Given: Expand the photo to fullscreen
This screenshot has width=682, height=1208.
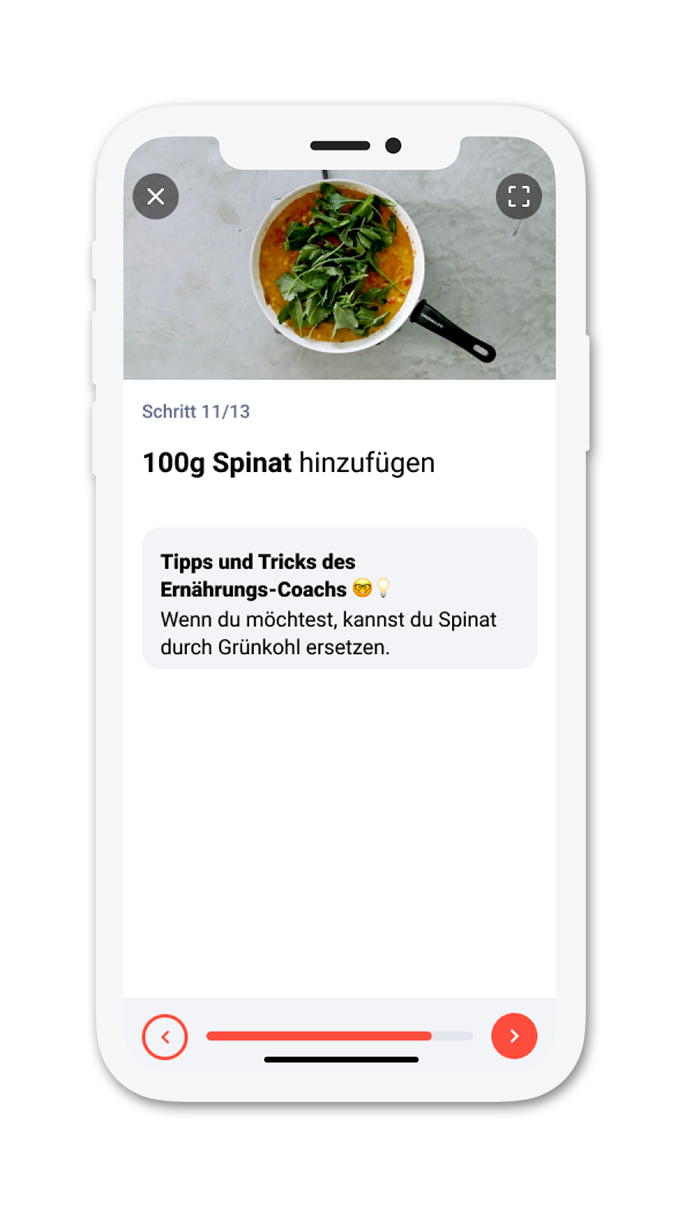Looking at the screenshot, I should tap(518, 196).
